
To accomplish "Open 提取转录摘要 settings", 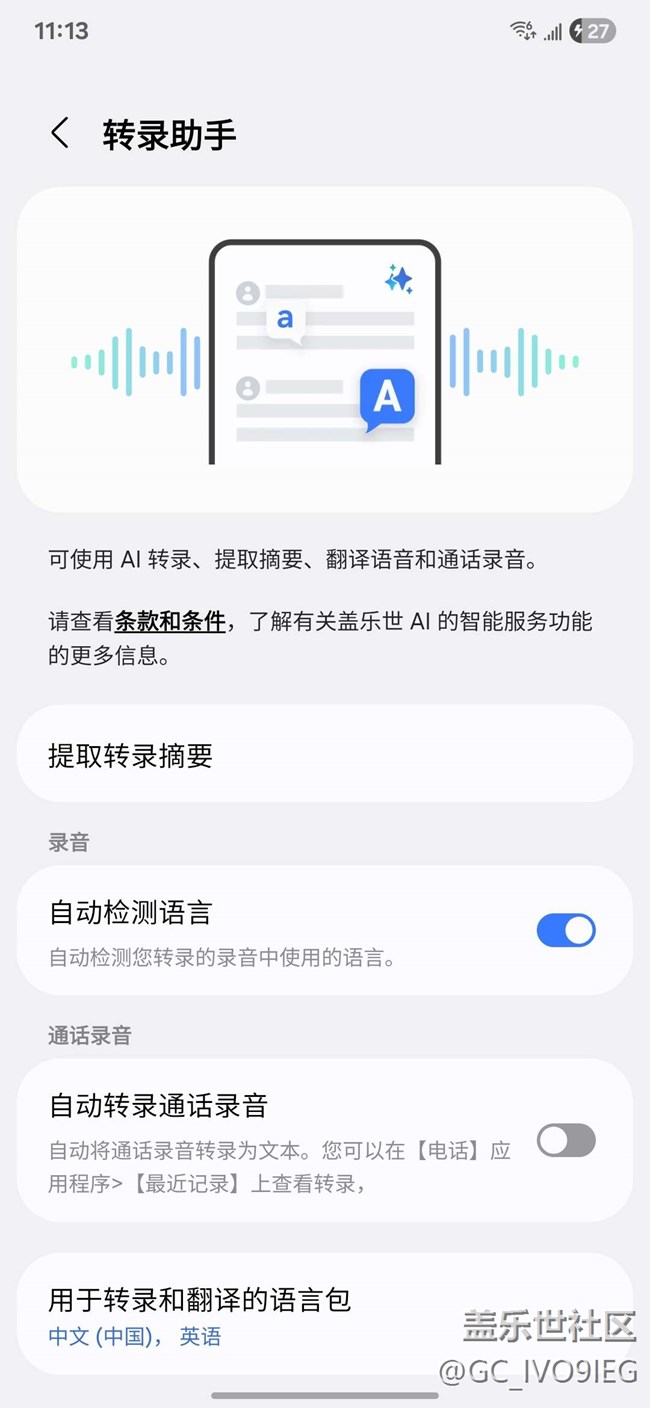I will coord(324,756).
